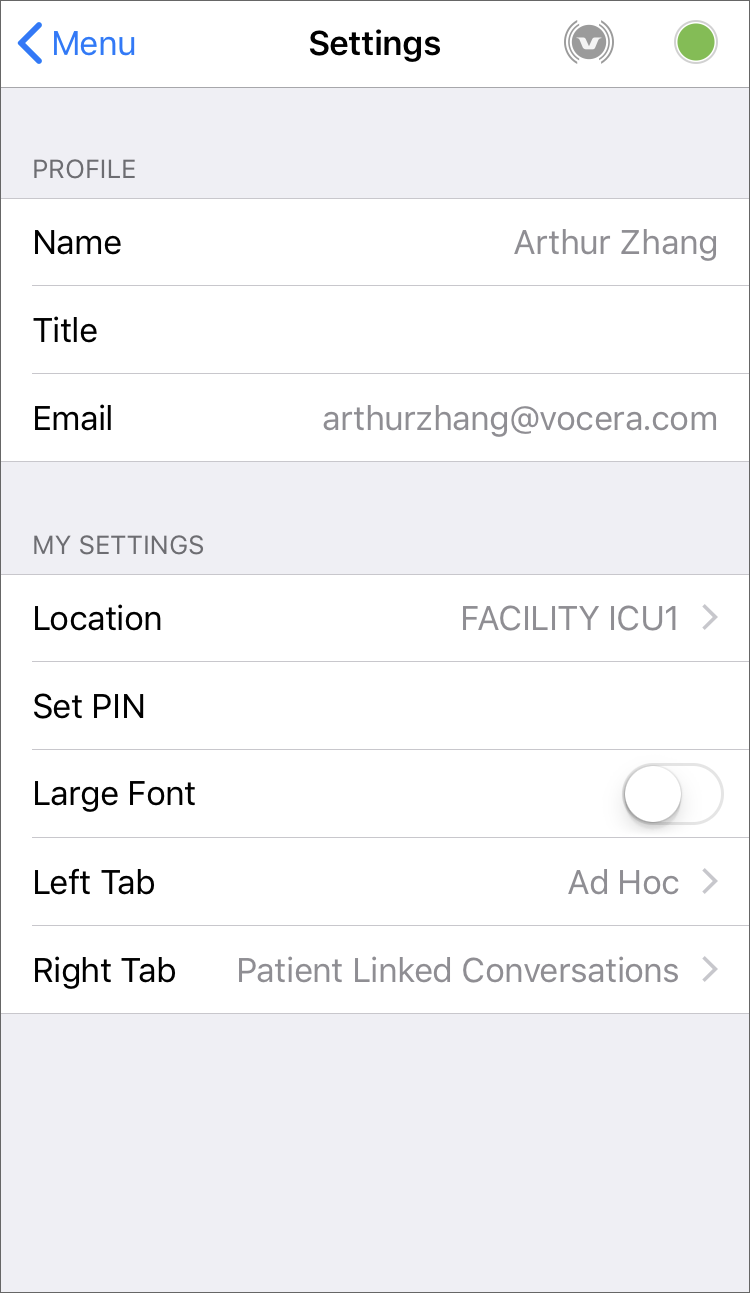Tap the green availability status indicator
Screen dimensions: 750x1293
point(696,44)
